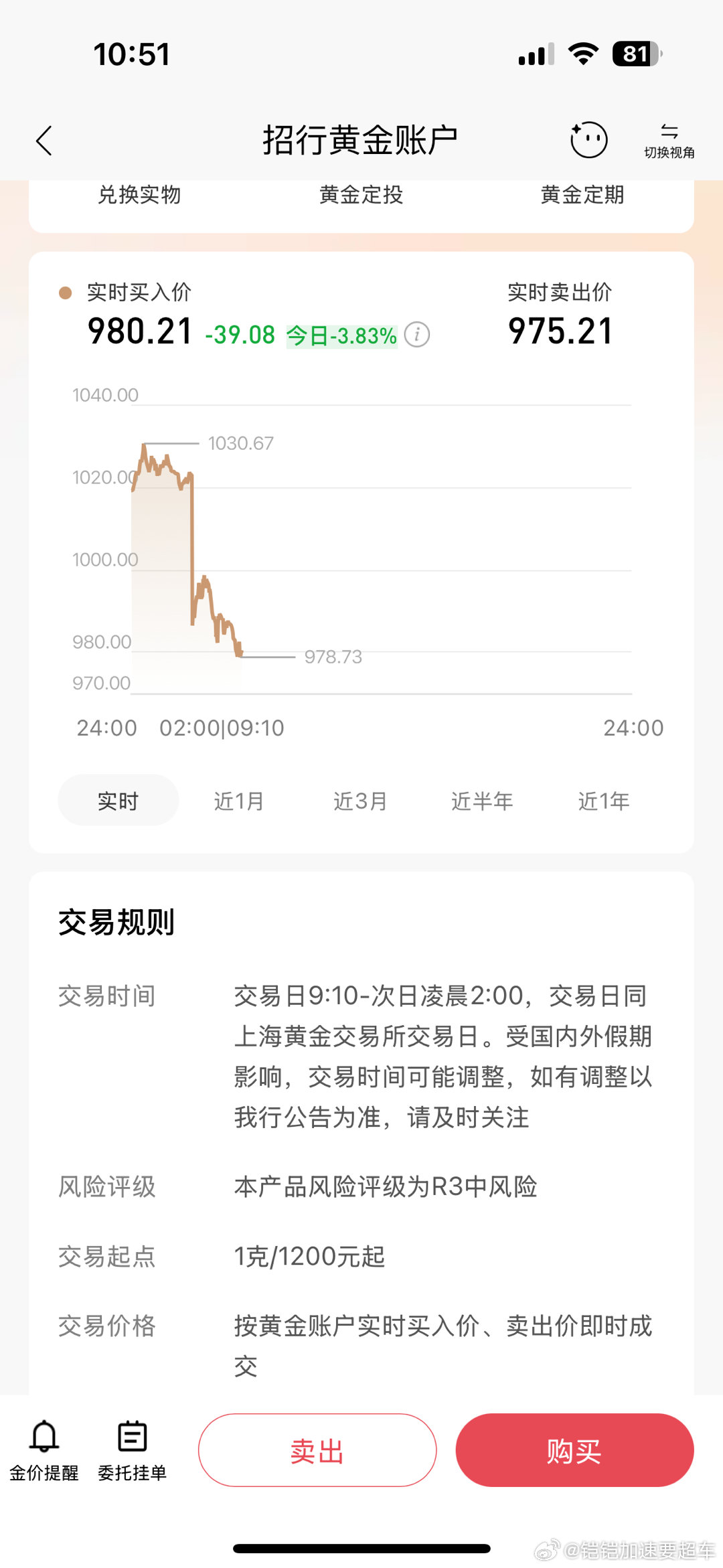Tap the back arrow to return
Image resolution: width=723 pixels, height=1568 pixels.
(x=44, y=139)
